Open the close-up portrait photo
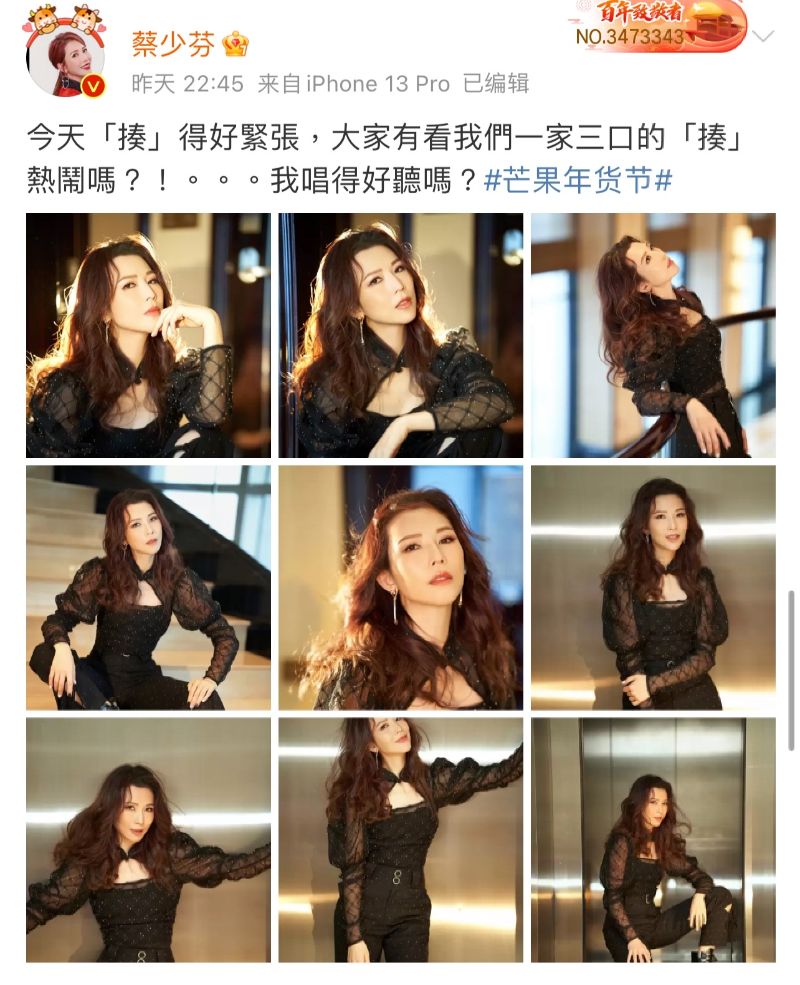This screenshot has width=800, height=985. click(400, 588)
